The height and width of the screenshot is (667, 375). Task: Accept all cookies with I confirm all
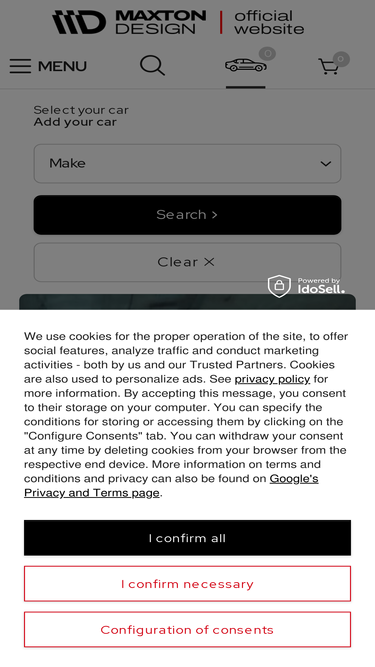[x=187, y=538]
